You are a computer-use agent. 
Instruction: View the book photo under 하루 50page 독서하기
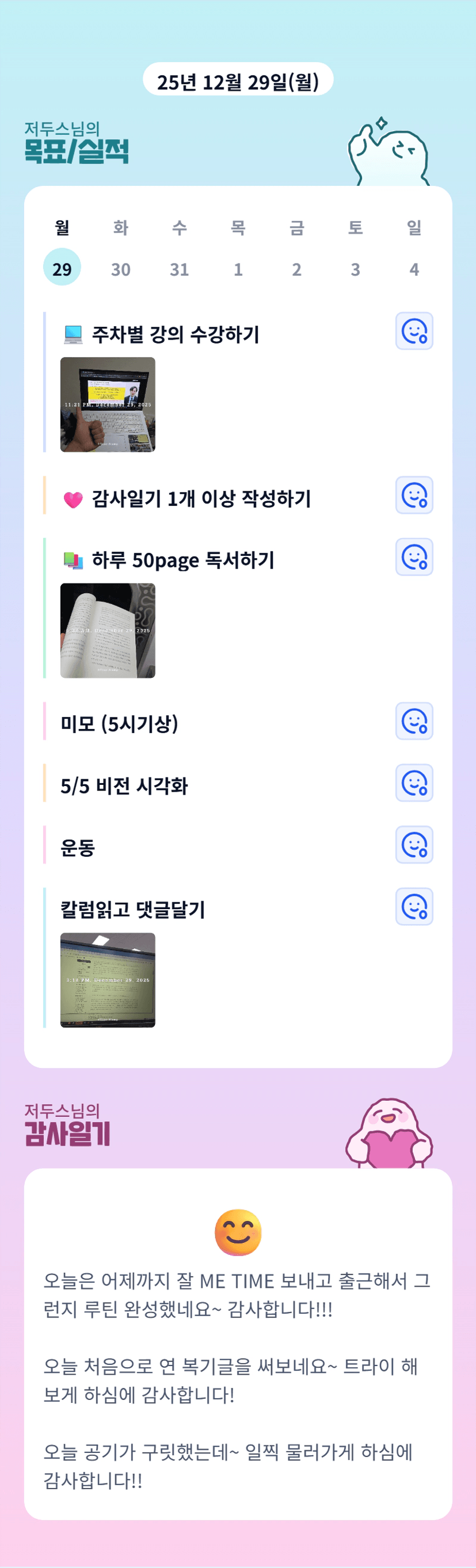[108, 631]
